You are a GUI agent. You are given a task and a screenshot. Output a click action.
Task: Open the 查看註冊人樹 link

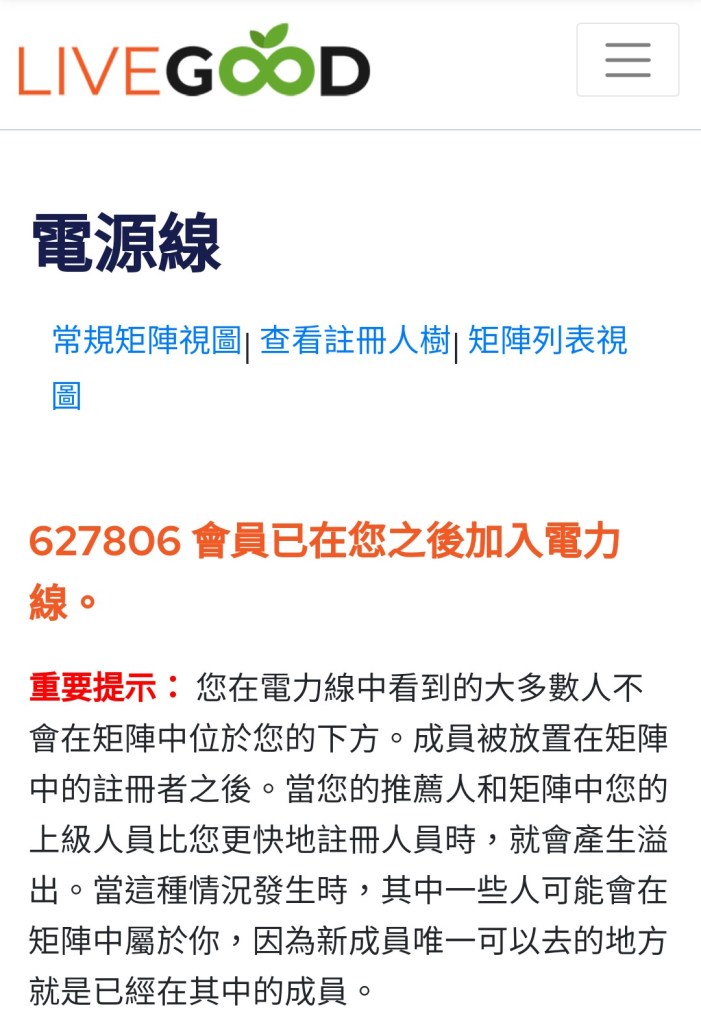(x=354, y=341)
